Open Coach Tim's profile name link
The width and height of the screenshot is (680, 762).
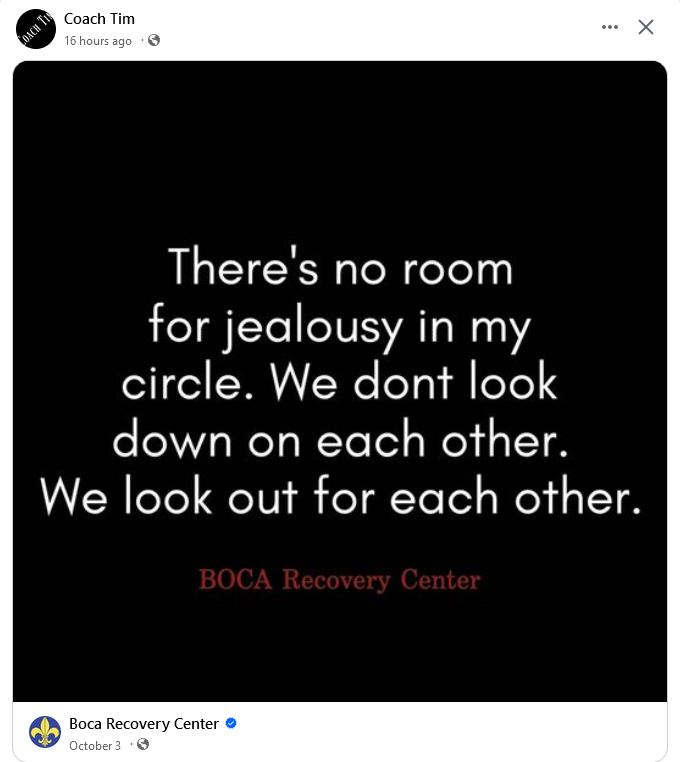pos(98,19)
